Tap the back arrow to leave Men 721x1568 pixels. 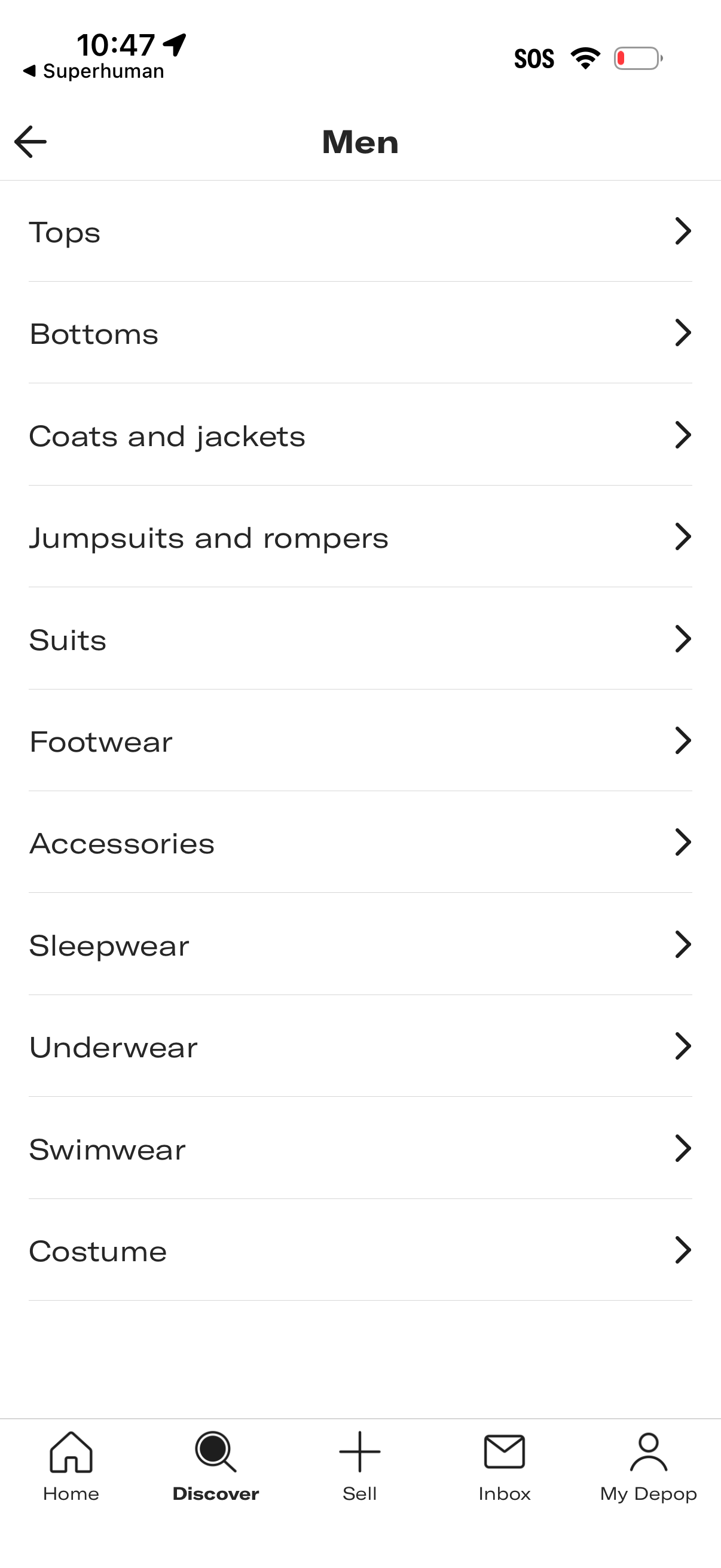pyautogui.click(x=30, y=141)
